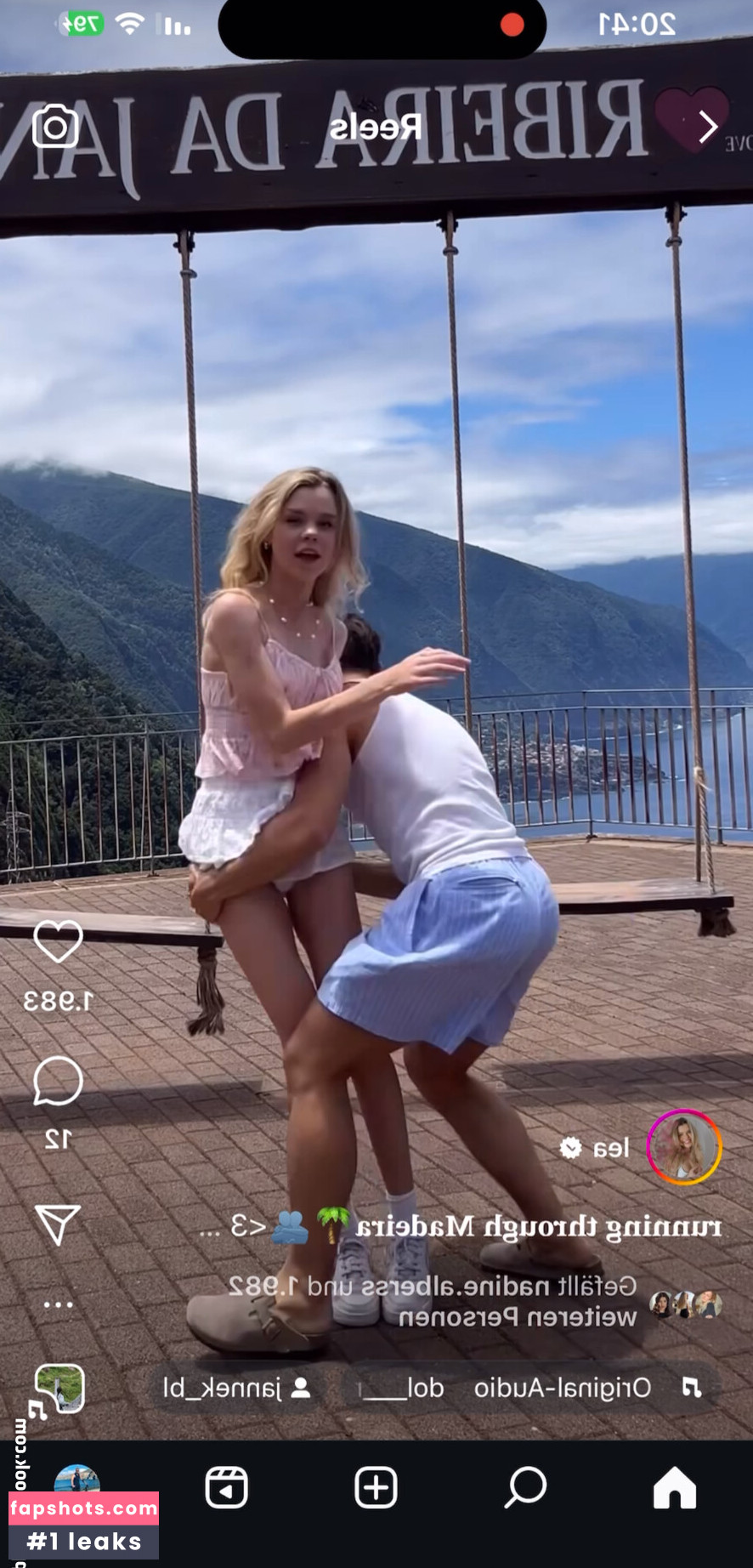Tap the verified badge next to lea
This screenshot has height=1568, width=753.
coord(572,1147)
